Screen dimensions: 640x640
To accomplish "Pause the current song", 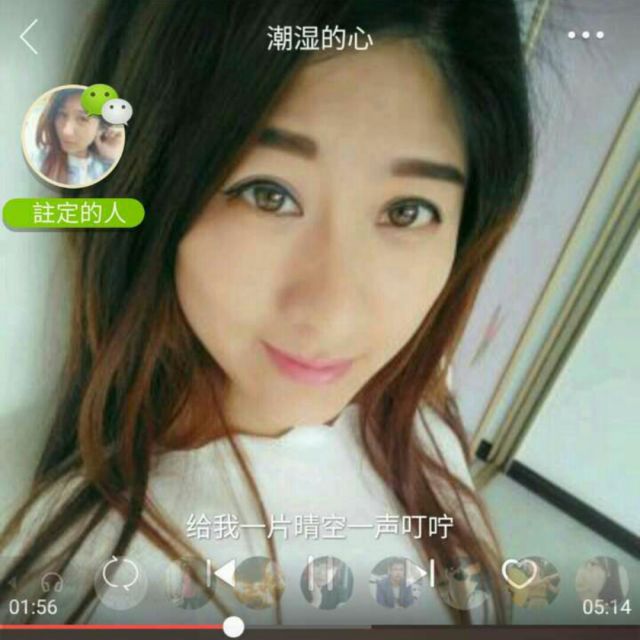I will (322, 574).
